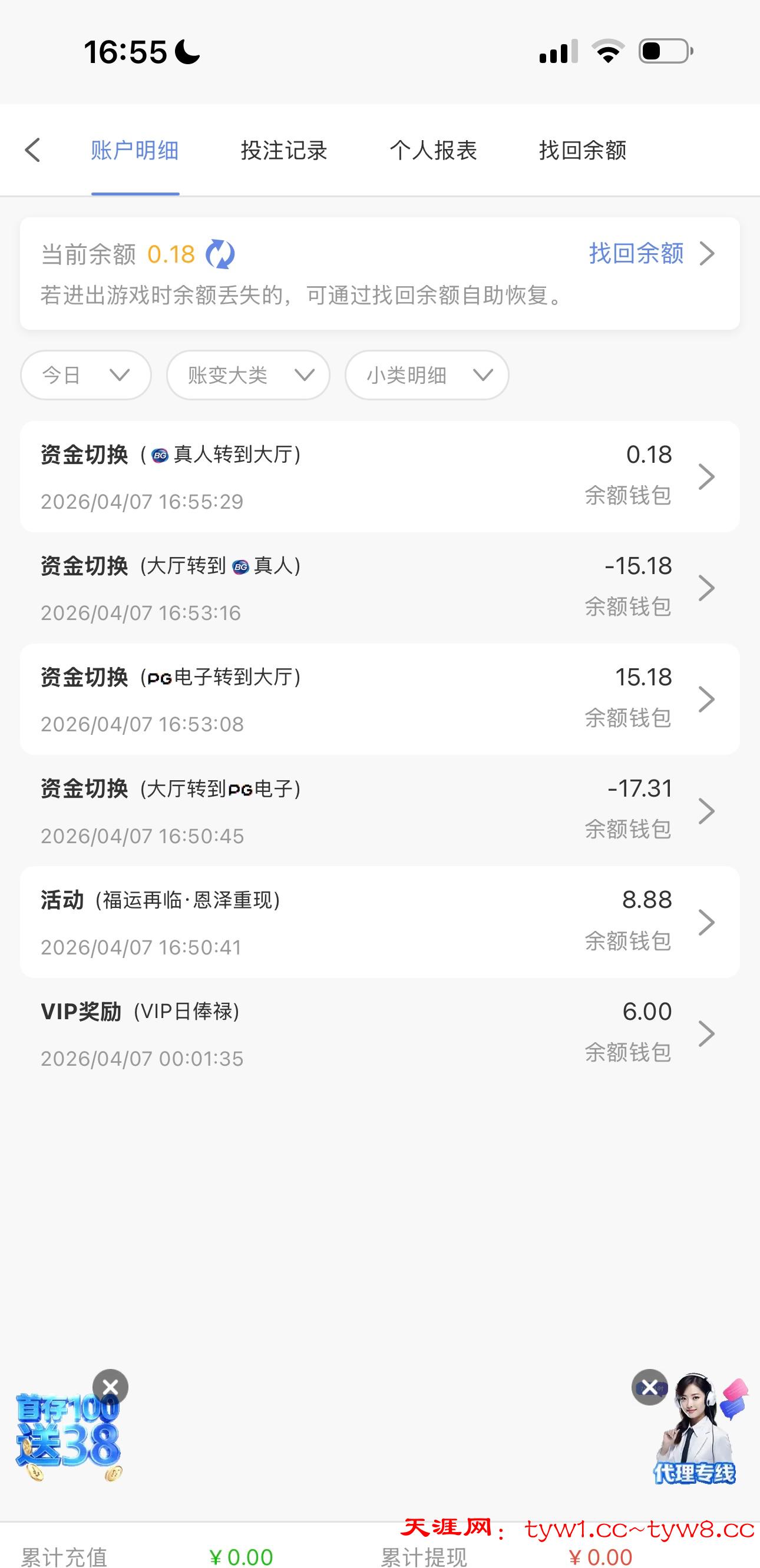Switch to the 个人报表 tab
The image size is (760, 1568).
[433, 150]
